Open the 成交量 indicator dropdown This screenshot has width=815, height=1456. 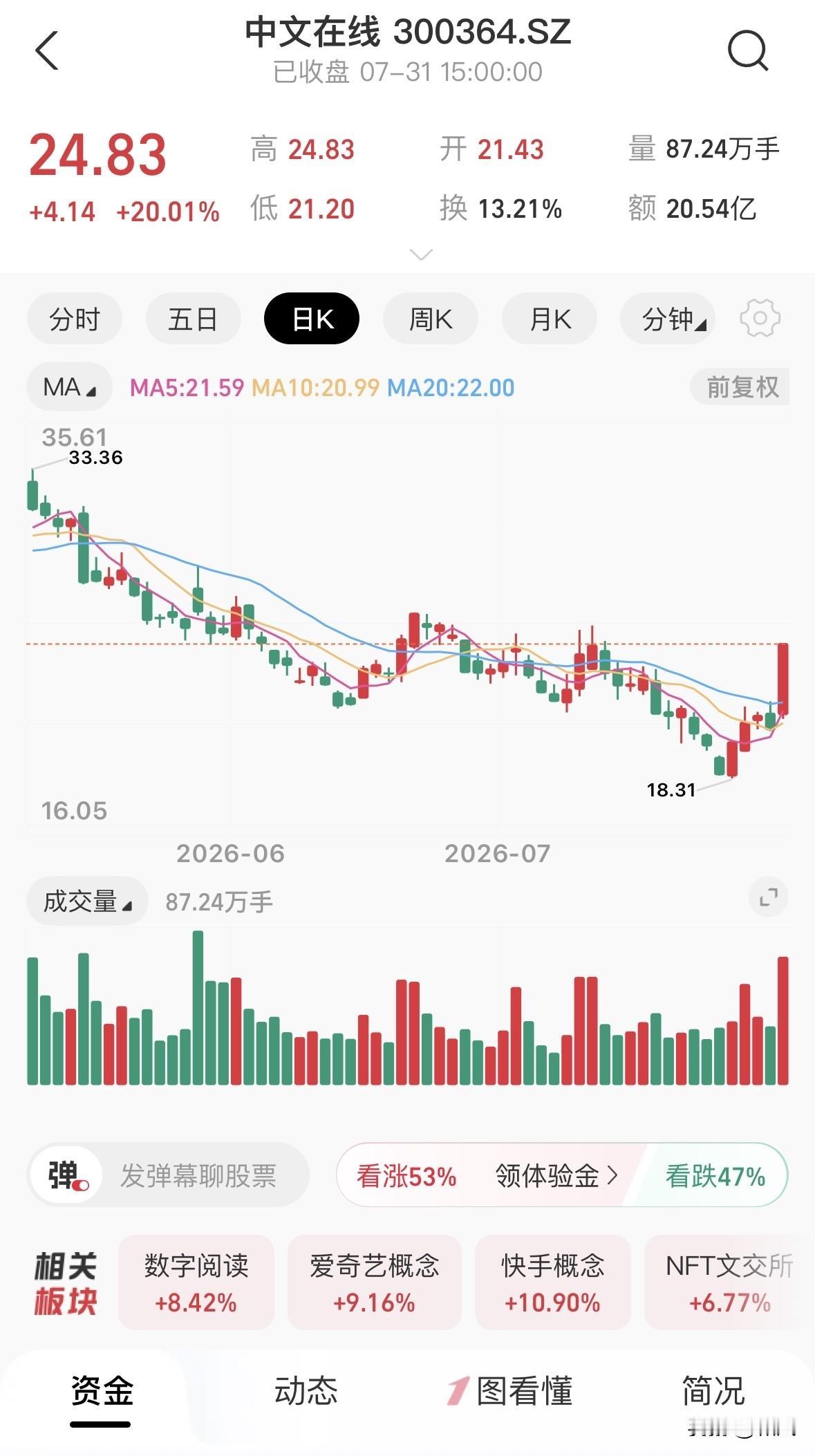(x=87, y=901)
